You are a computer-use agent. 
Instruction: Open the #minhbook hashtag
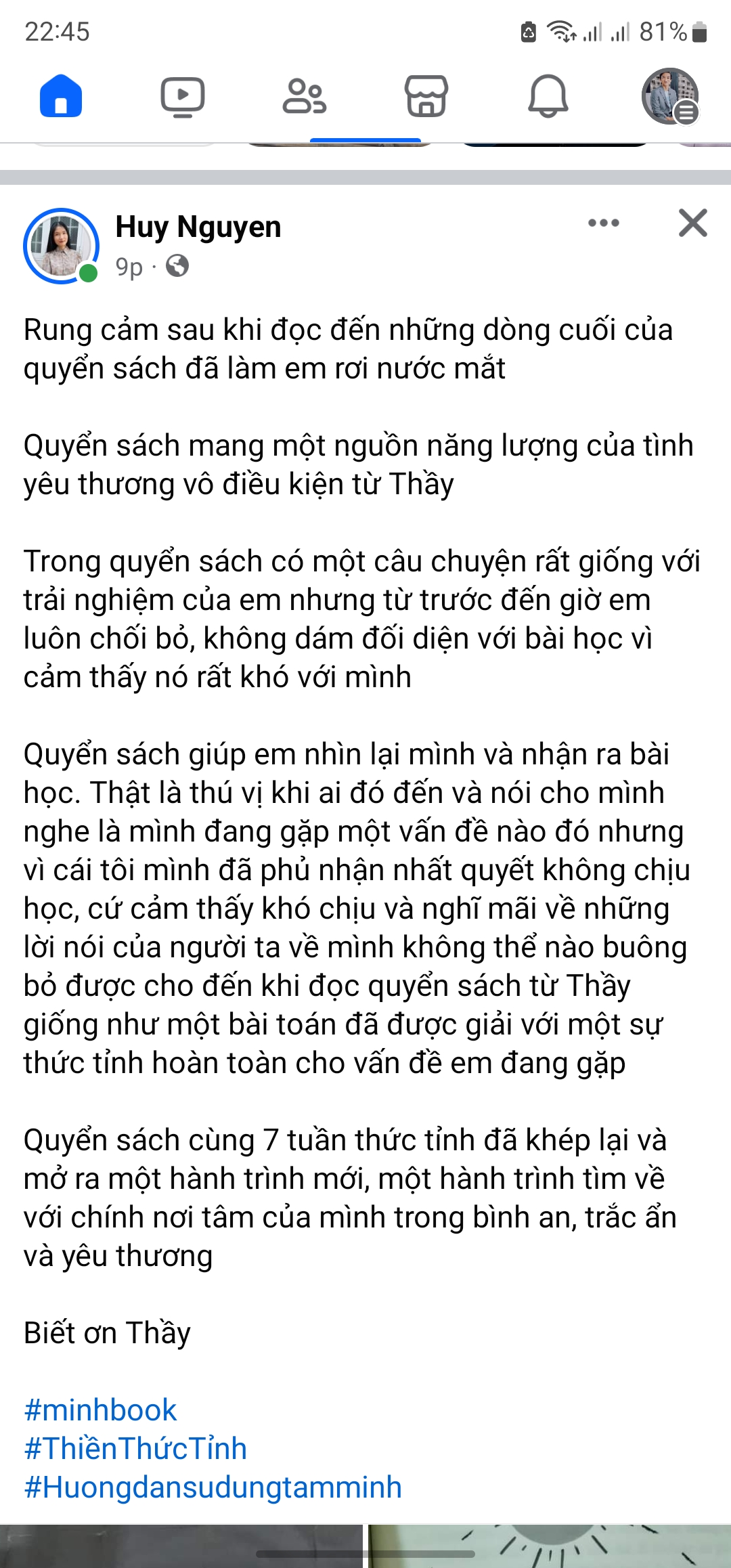click(x=100, y=1410)
